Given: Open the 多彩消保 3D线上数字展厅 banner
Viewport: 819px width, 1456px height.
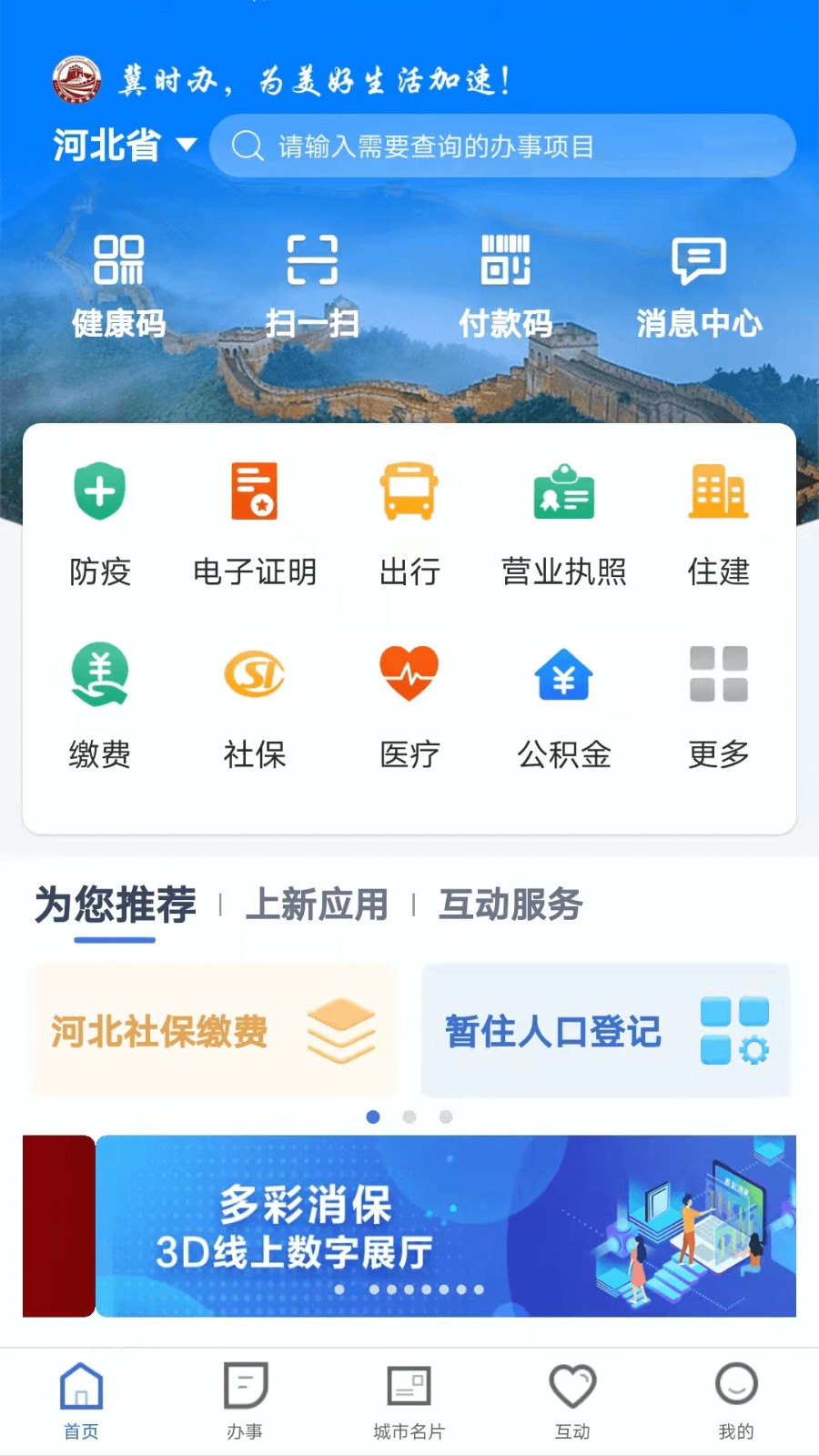Looking at the screenshot, I should coord(446,1226).
